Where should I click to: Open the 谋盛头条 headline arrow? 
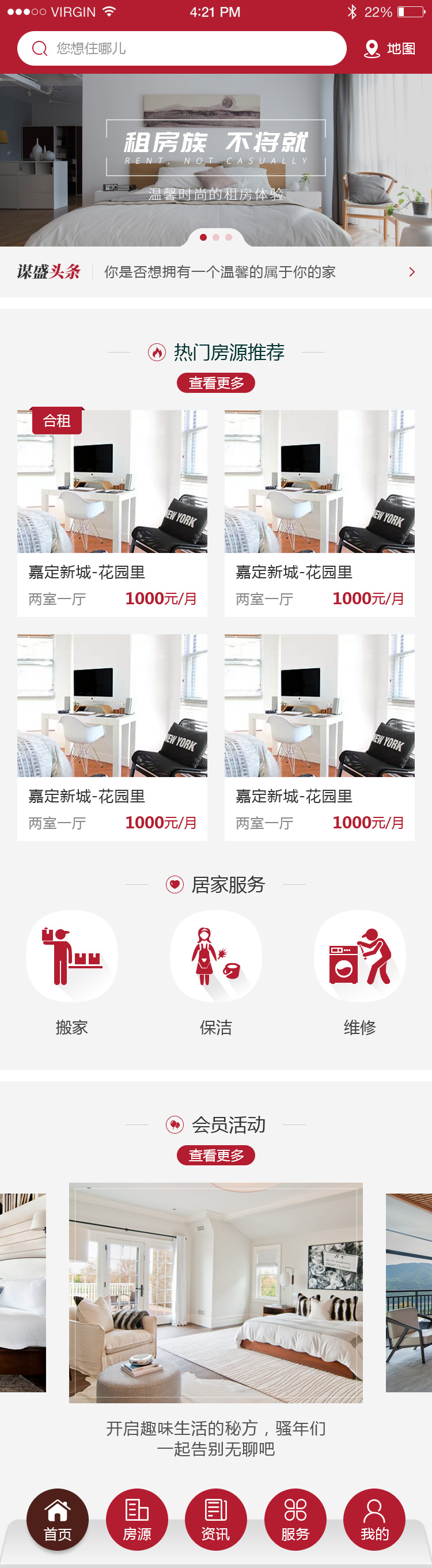[x=412, y=272]
